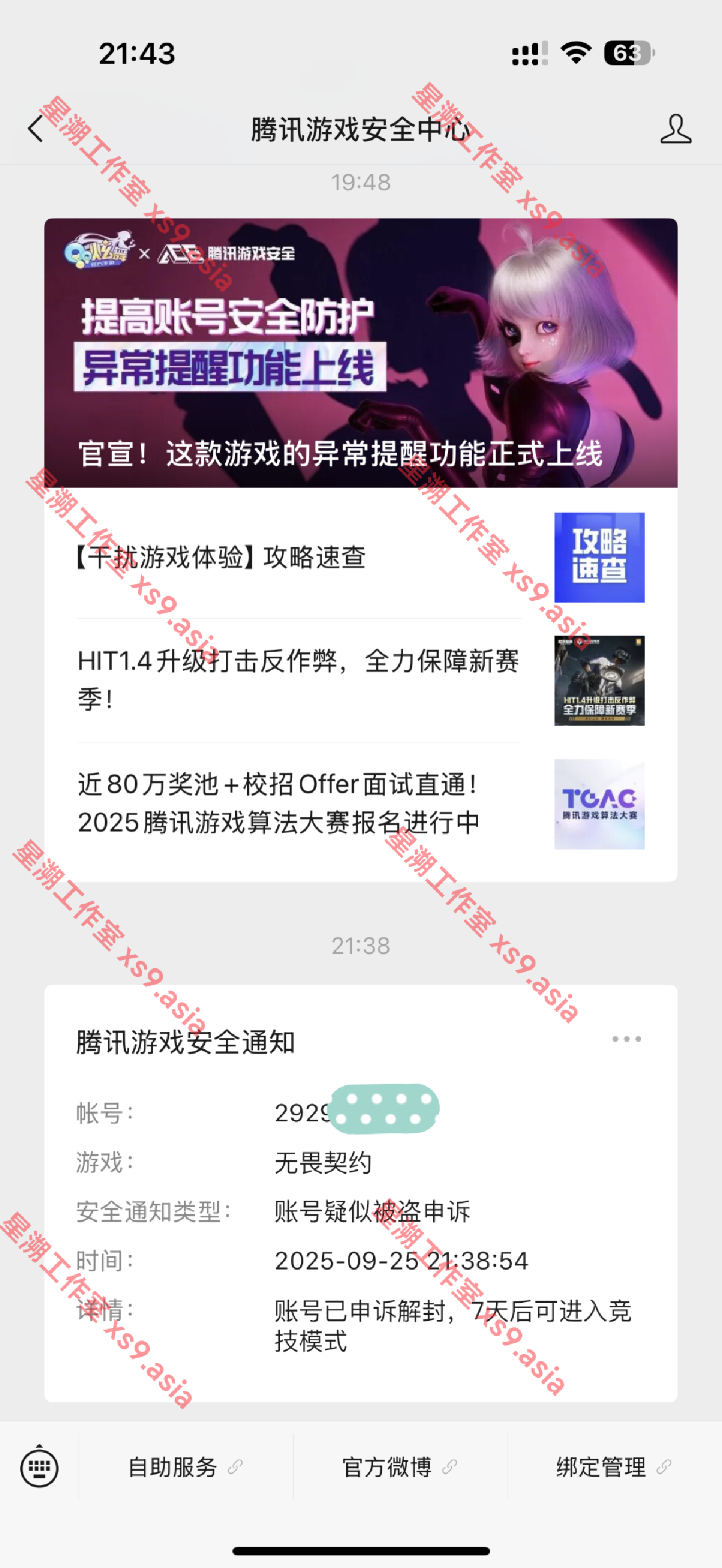Open the 自助服务 menu

(x=185, y=1467)
